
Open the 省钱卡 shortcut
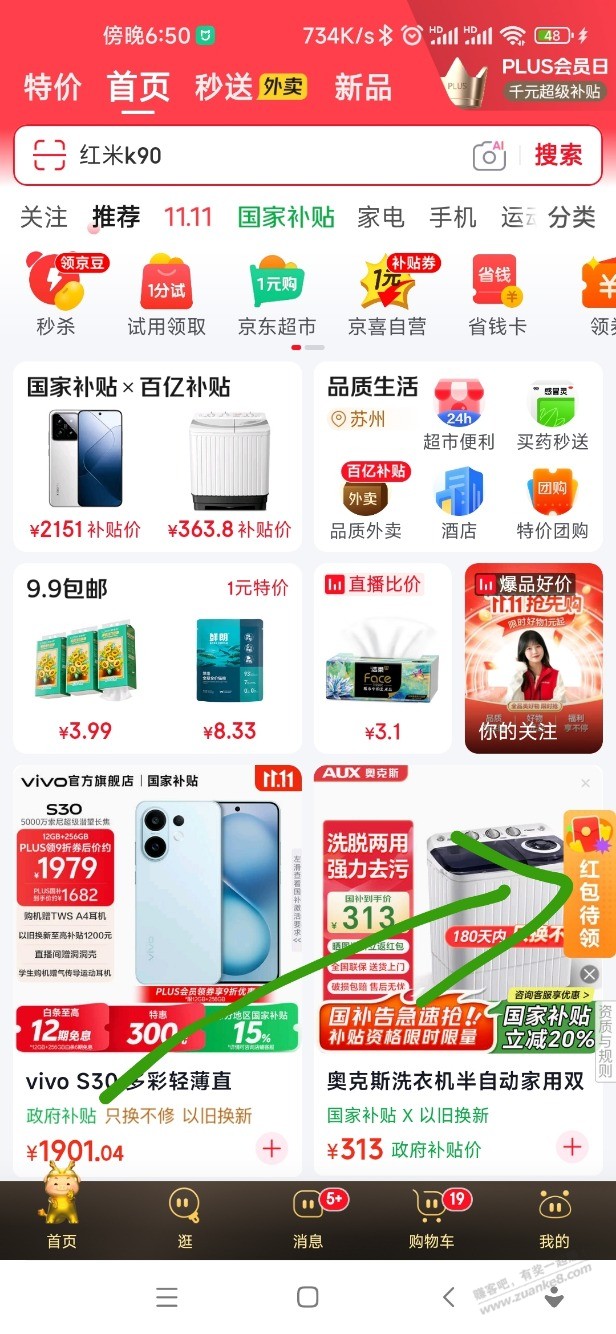(497, 295)
